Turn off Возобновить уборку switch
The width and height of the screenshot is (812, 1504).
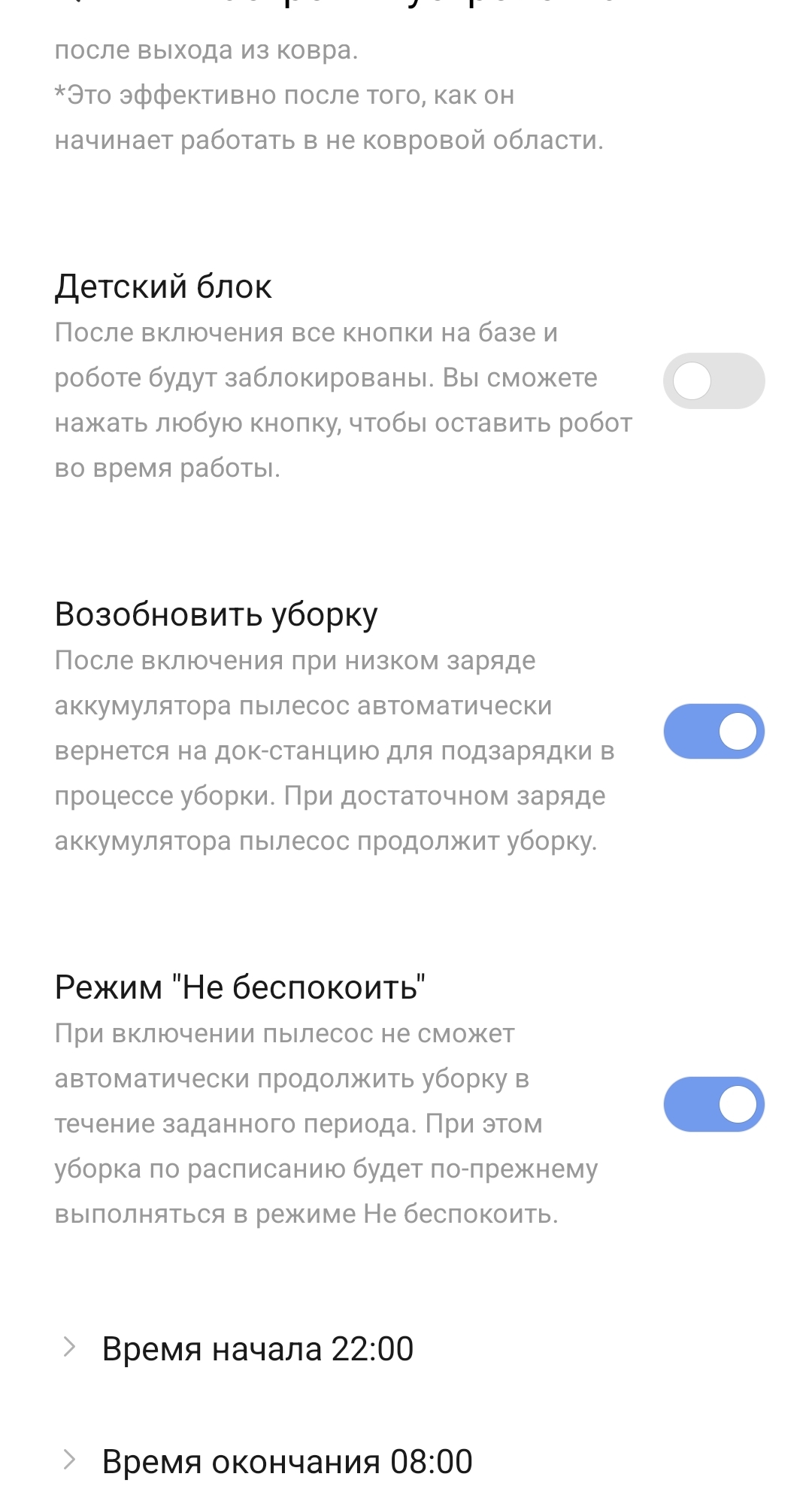pyautogui.click(x=714, y=731)
